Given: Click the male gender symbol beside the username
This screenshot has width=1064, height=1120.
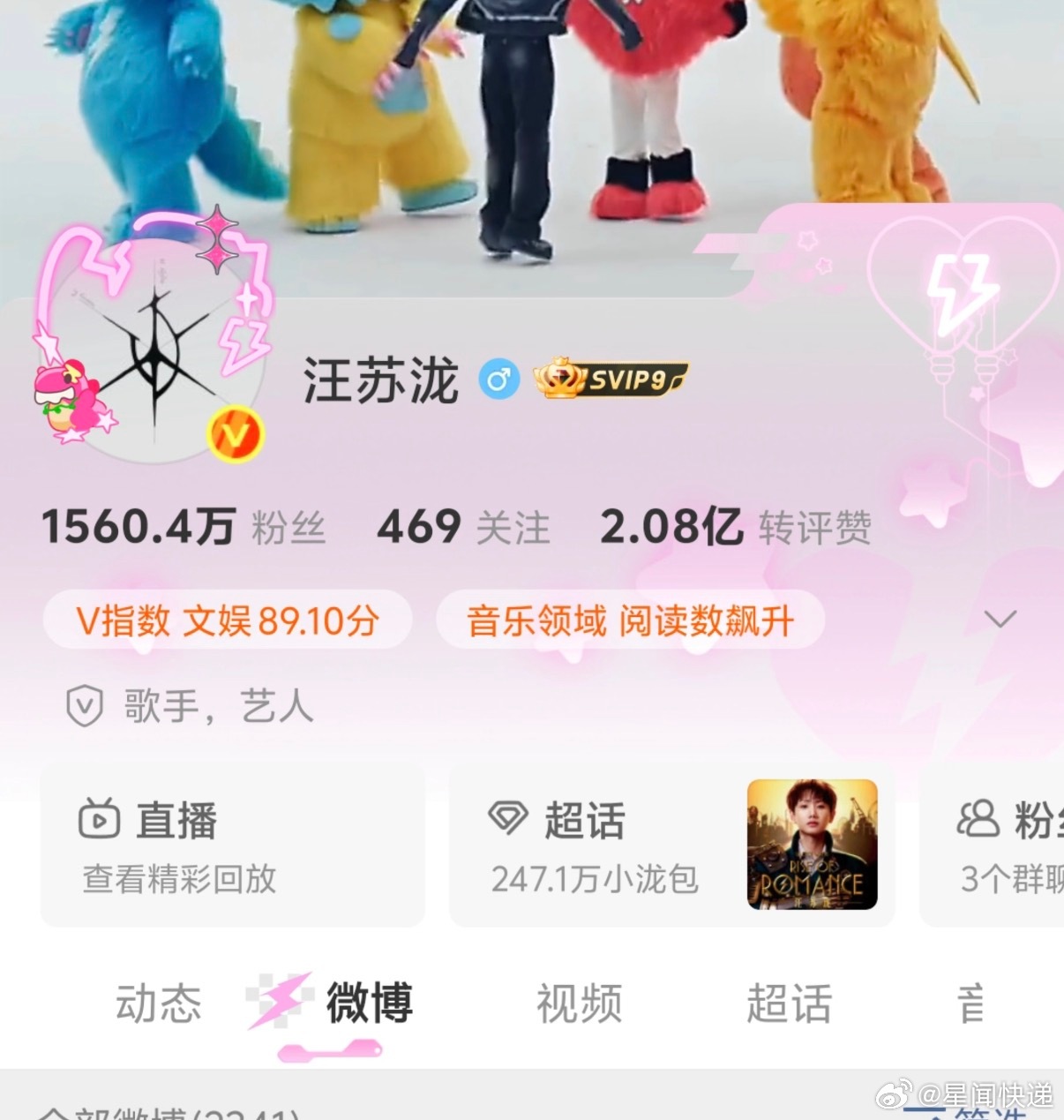Looking at the screenshot, I should tap(498, 380).
